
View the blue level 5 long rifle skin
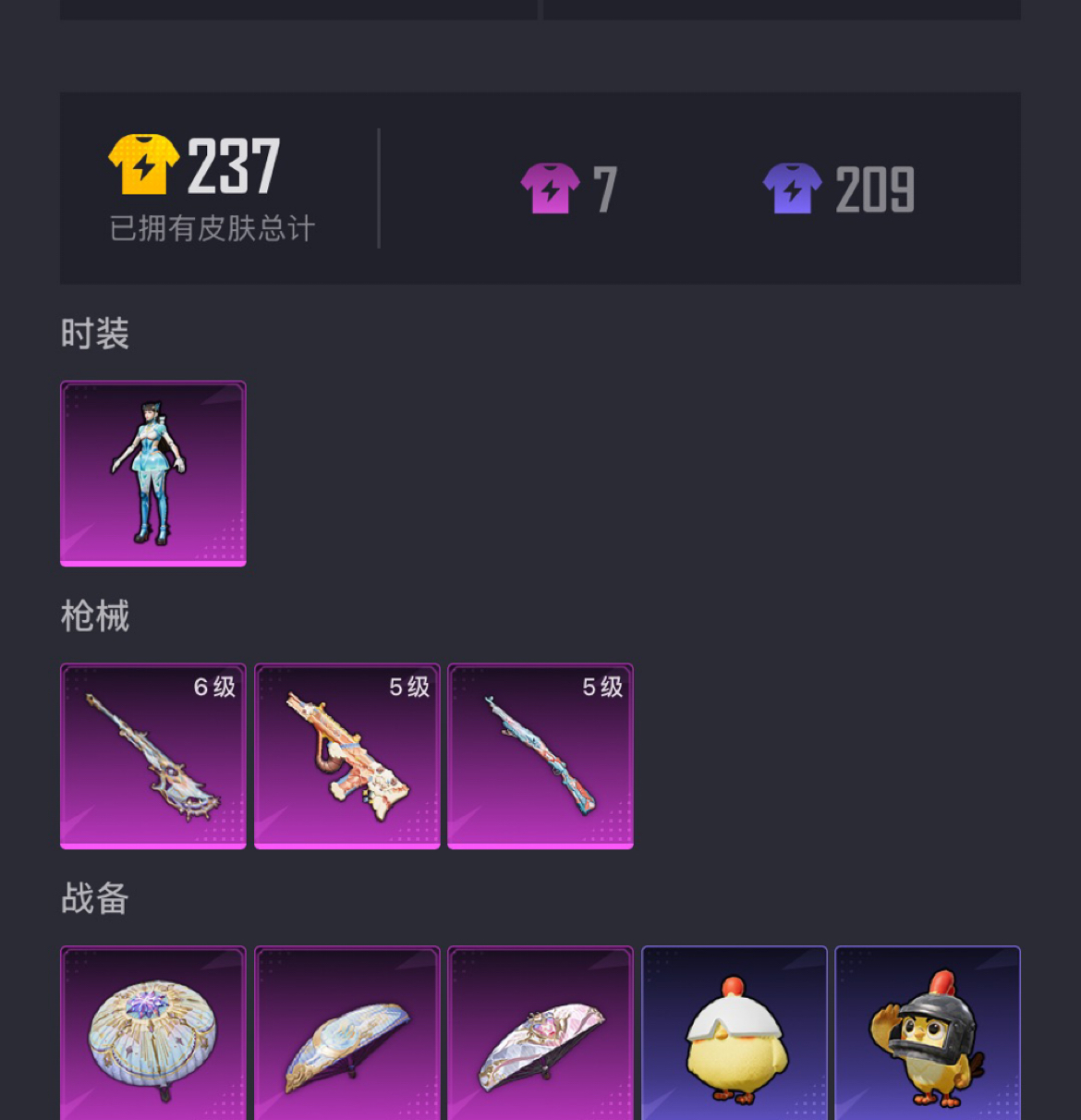click(x=540, y=756)
